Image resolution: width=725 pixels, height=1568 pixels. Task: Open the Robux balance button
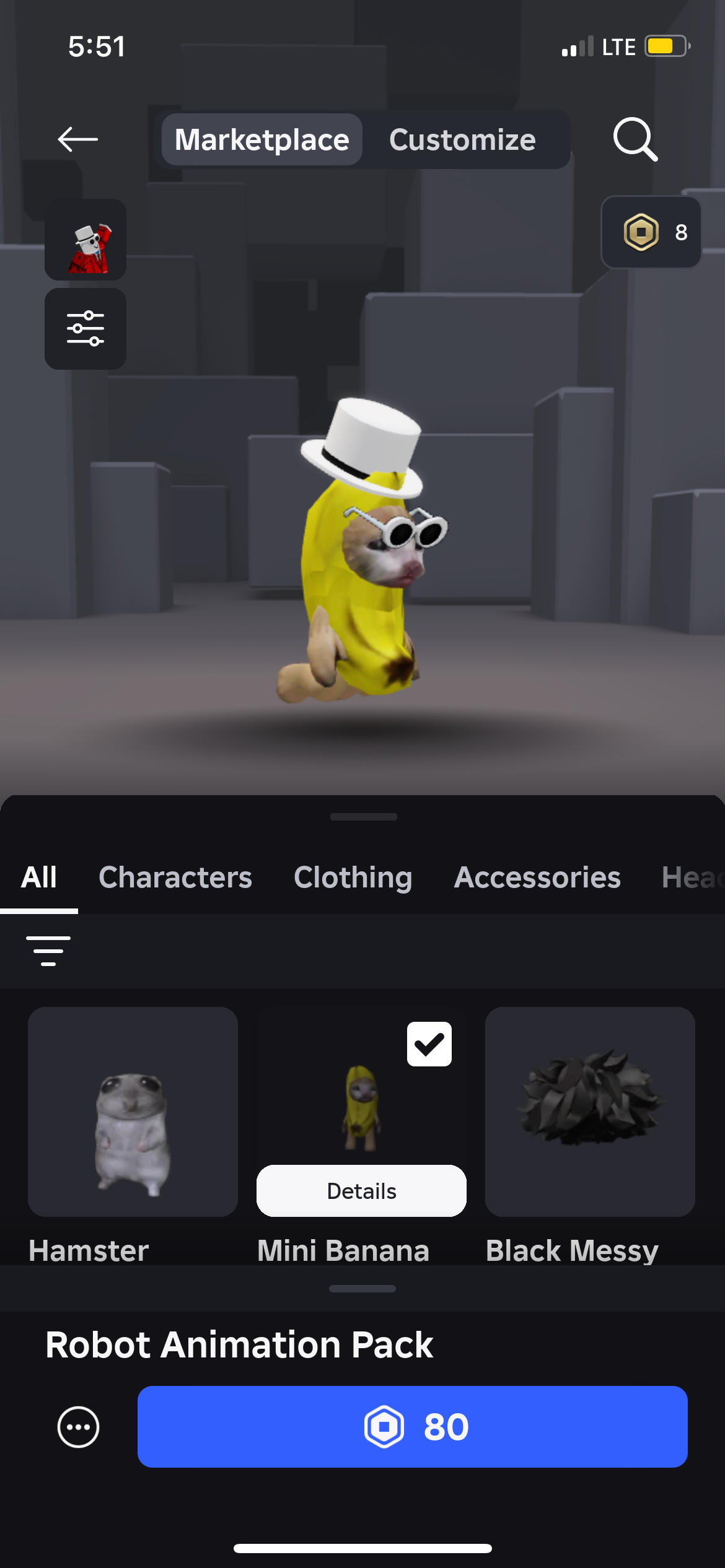click(x=651, y=232)
